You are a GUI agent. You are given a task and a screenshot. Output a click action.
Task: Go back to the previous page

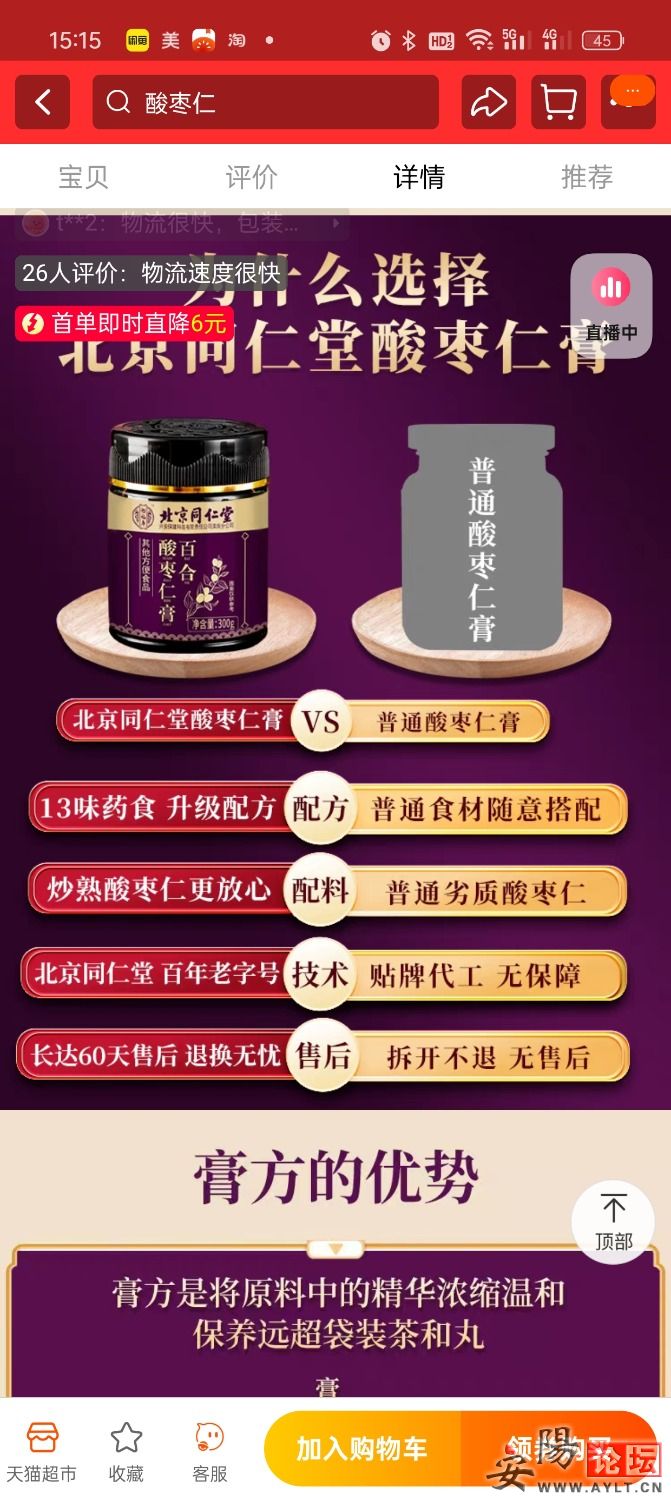click(x=42, y=102)
